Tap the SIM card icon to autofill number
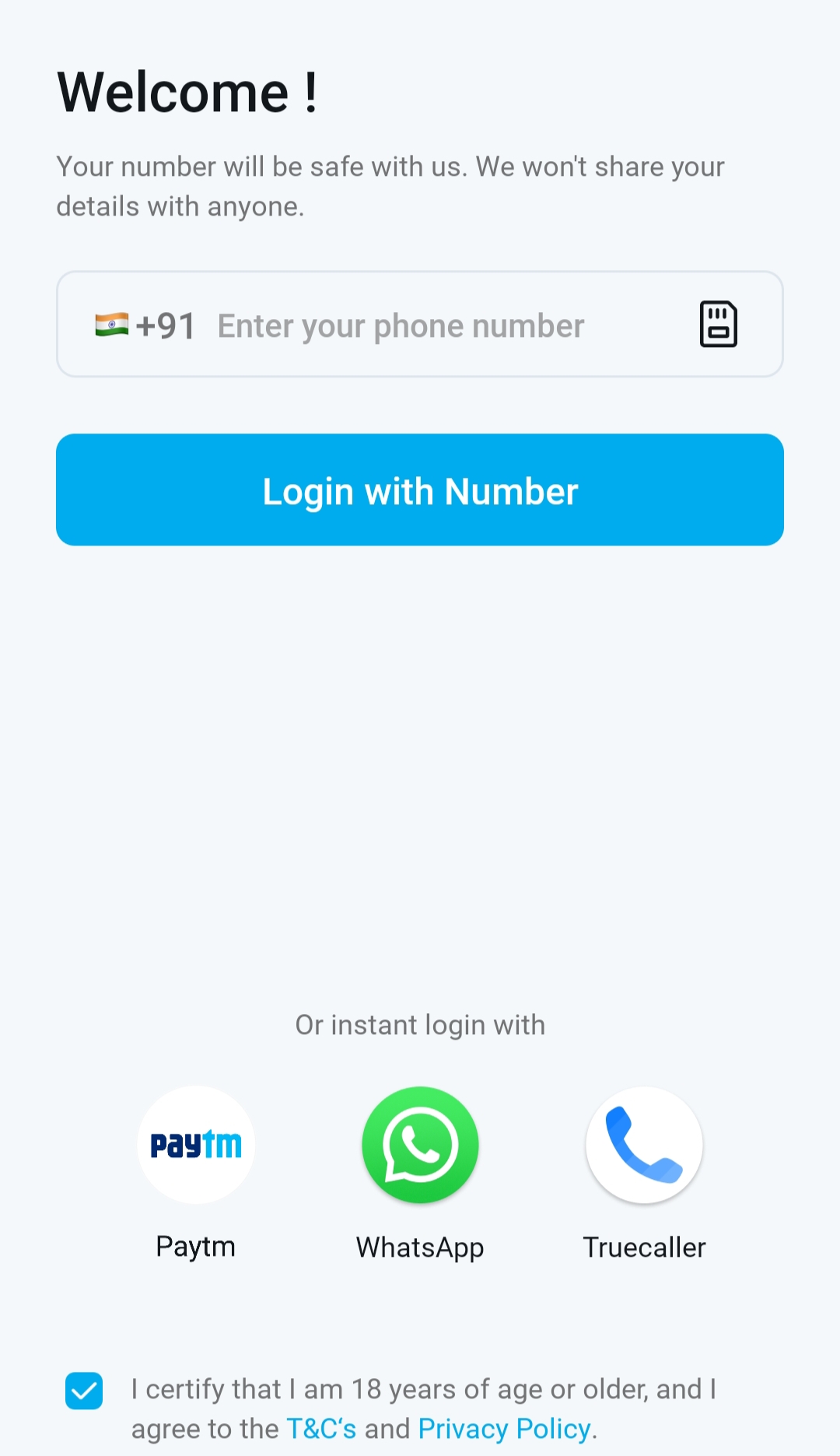The width and height of the screenshot is (840, 1456). point(718,324)
